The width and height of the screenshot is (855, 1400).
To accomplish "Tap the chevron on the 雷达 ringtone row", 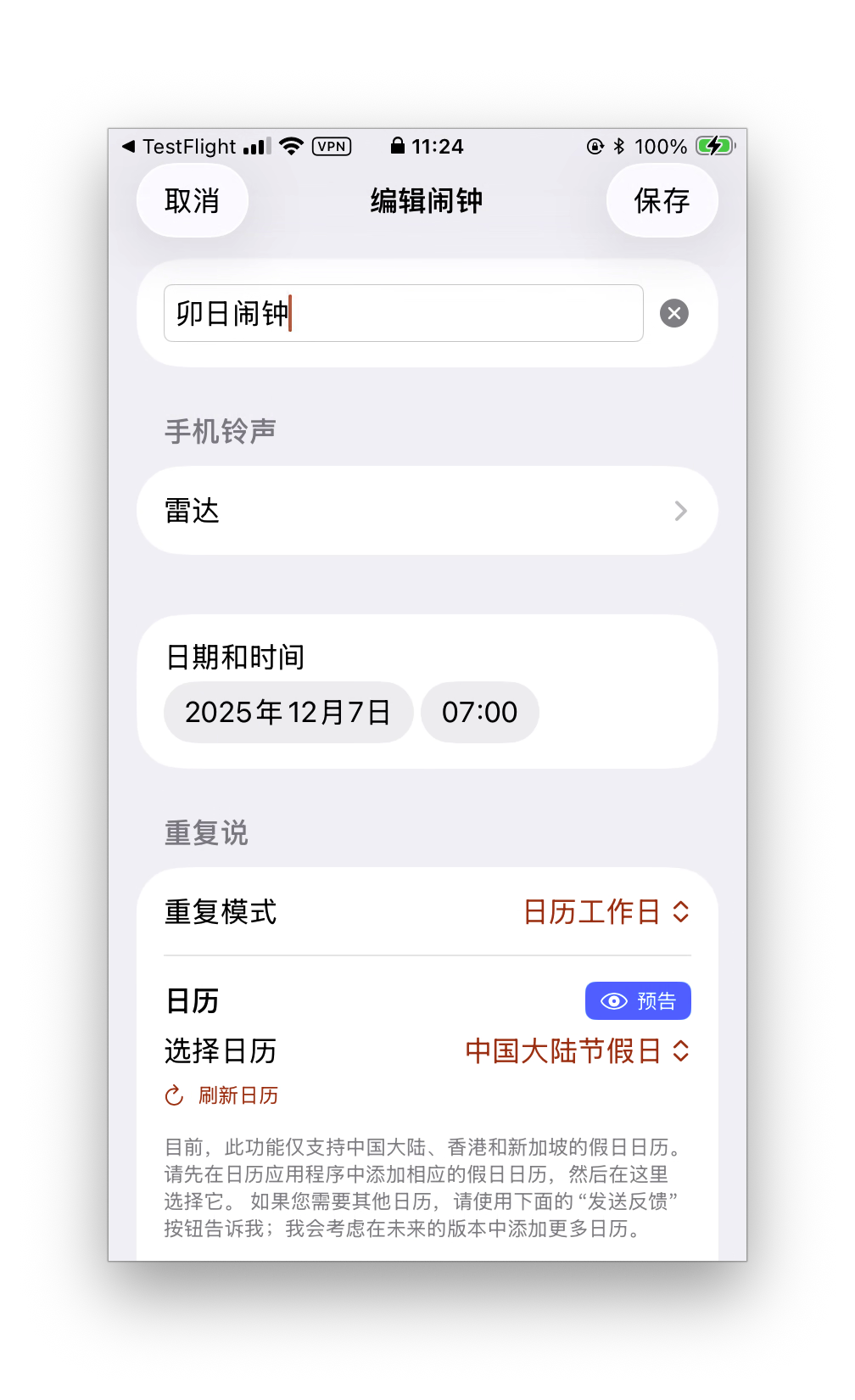I will tap(679, 511).
